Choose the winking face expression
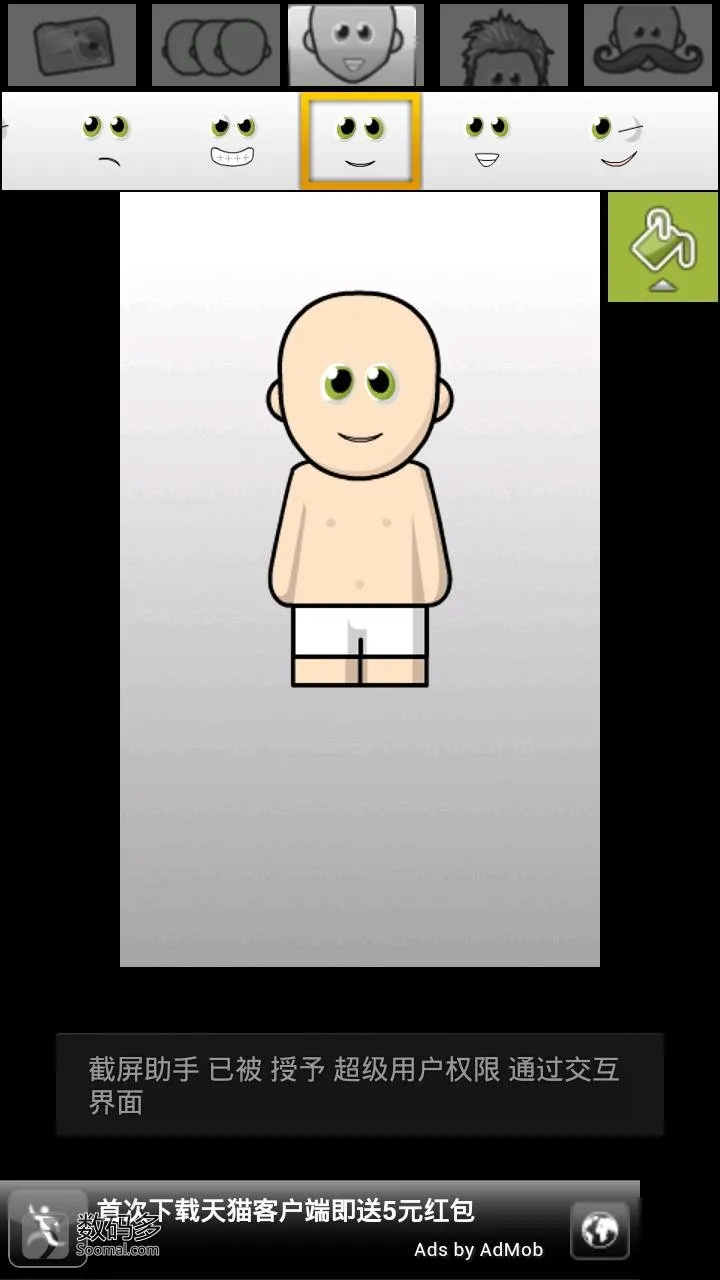This screenshot has height=1280, width=720. click(x=617, y=141)
